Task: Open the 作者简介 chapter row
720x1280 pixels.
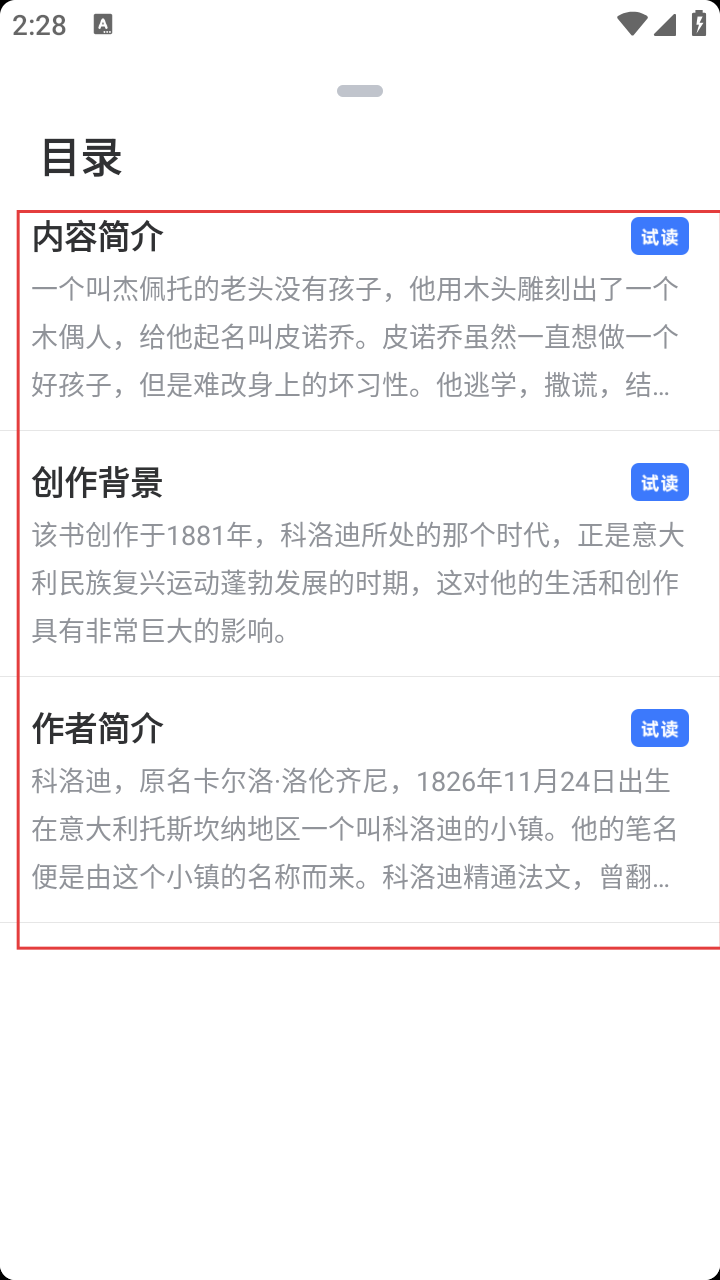Action: (x=360, y=800)
